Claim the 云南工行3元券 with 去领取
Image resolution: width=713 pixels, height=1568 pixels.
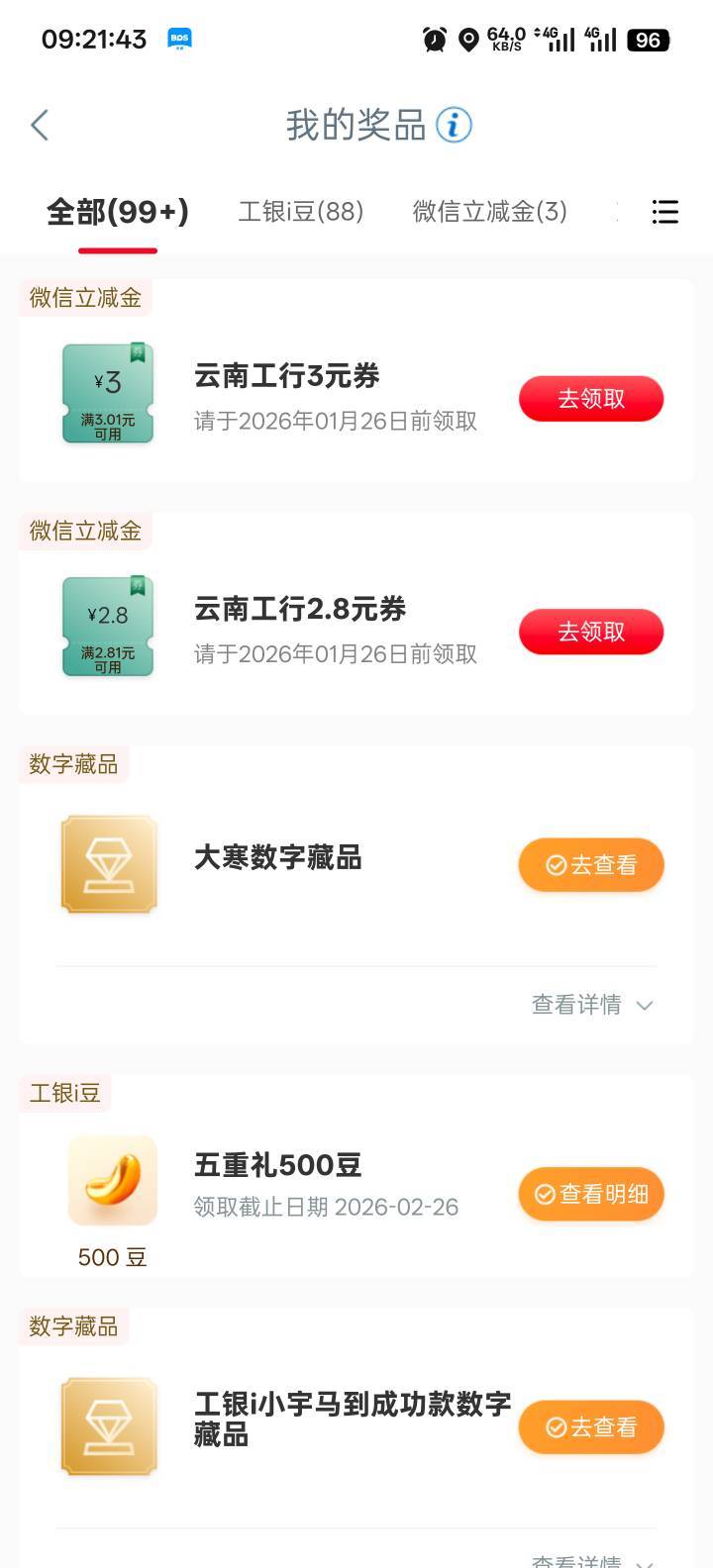(591, 399)
